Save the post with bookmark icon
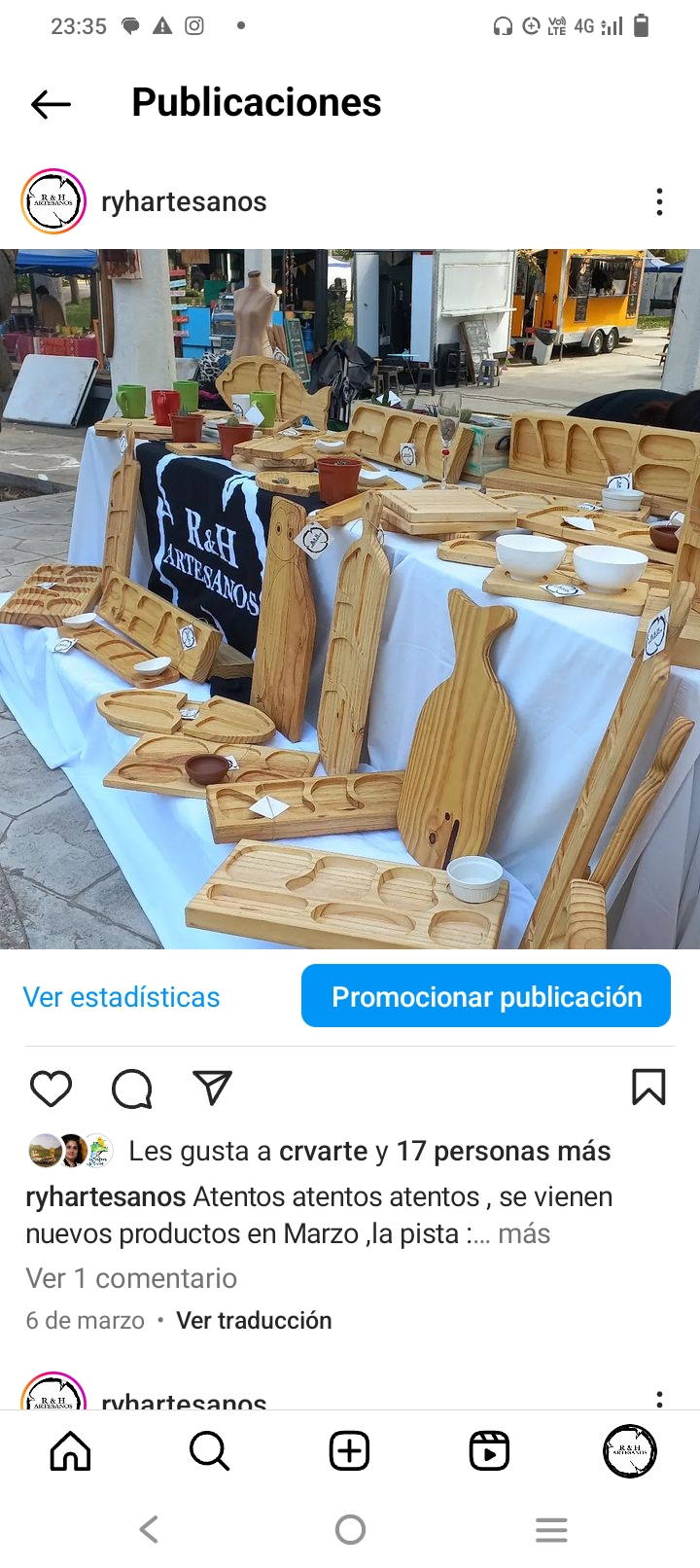Viewport: 700px width, 1568px height. (x=648, y=1087)
